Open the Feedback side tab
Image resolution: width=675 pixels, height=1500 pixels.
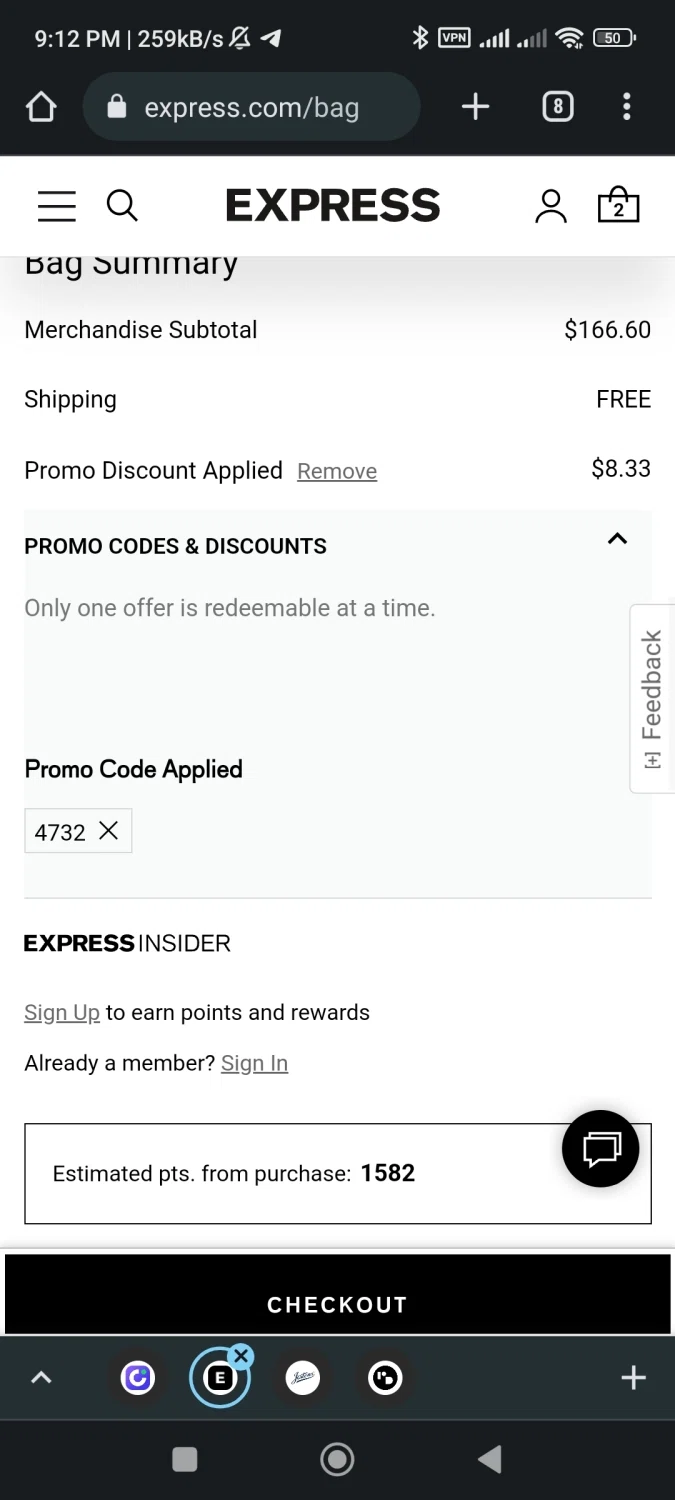pyautogui.click(x=652, y=698)
